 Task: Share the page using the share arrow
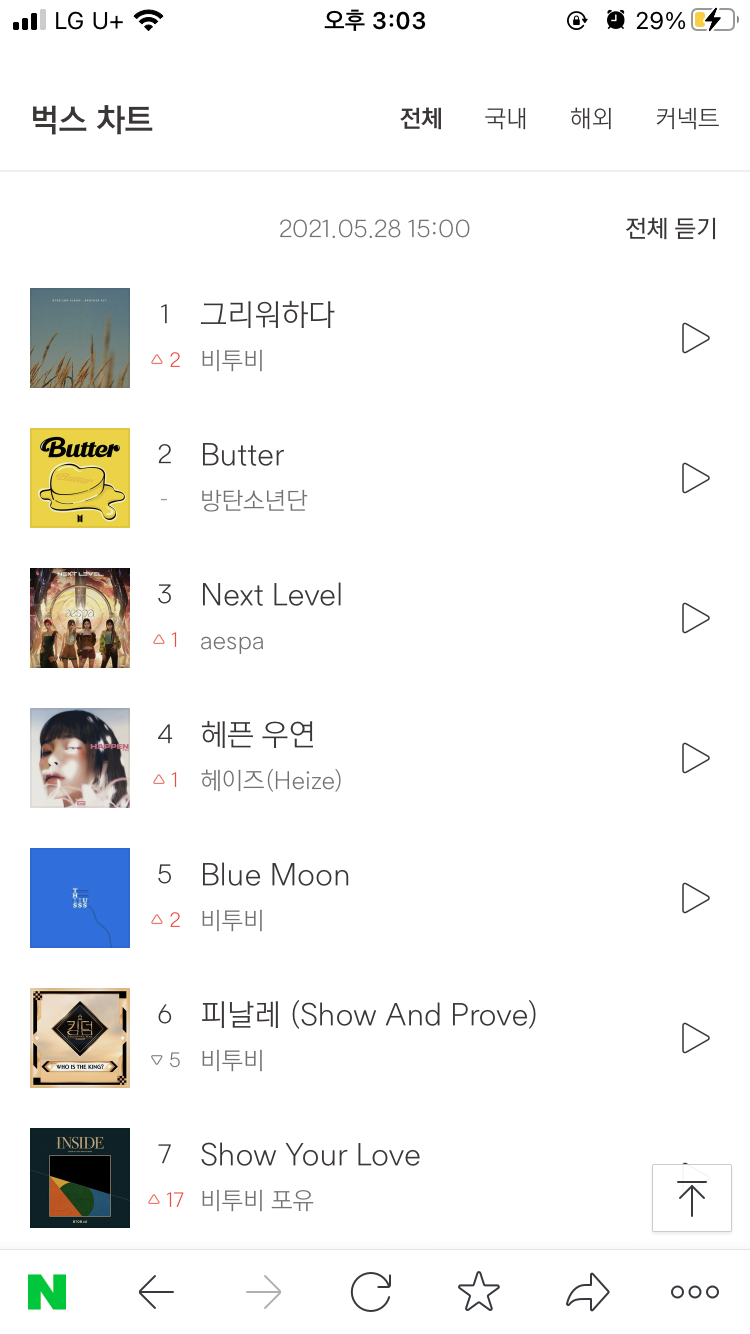tap(586, 1291)
